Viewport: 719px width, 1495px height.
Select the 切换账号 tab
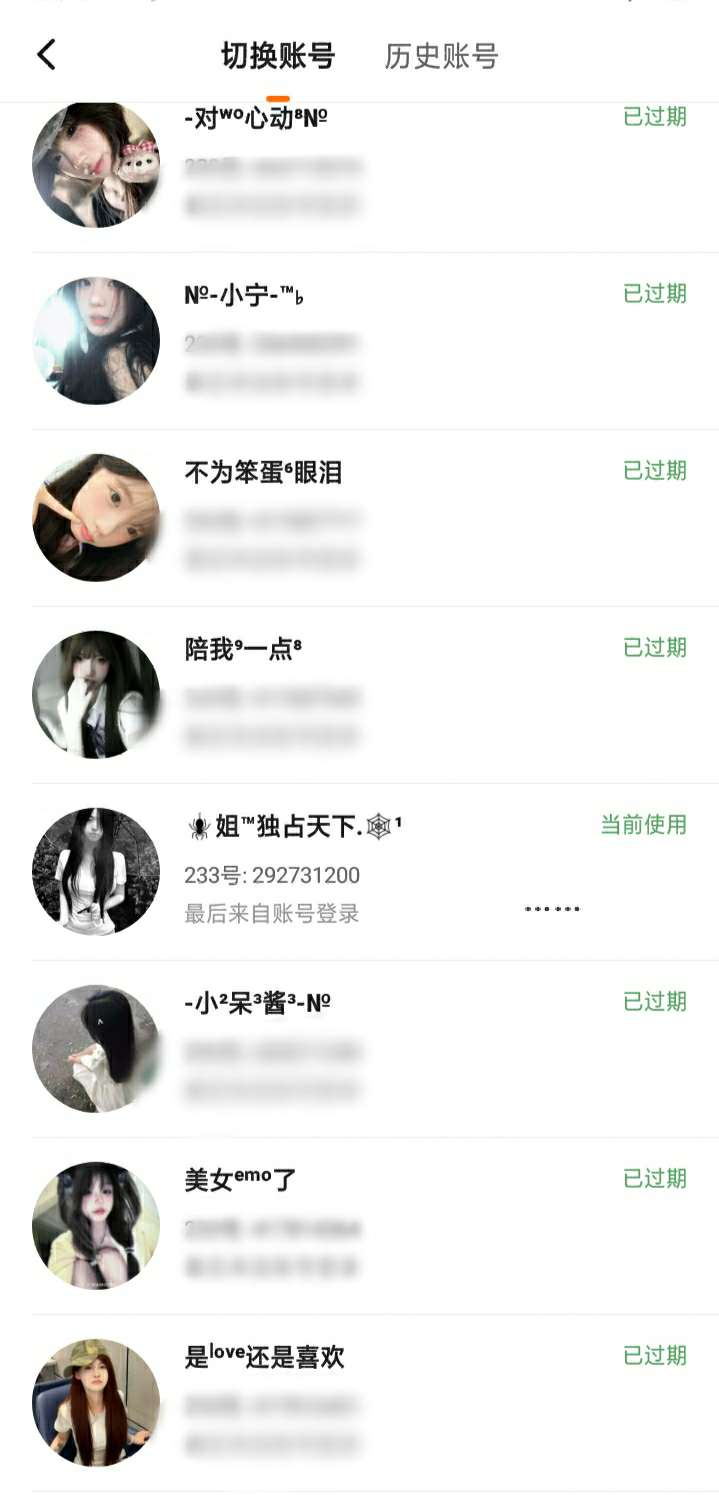[x=278, y=56]
